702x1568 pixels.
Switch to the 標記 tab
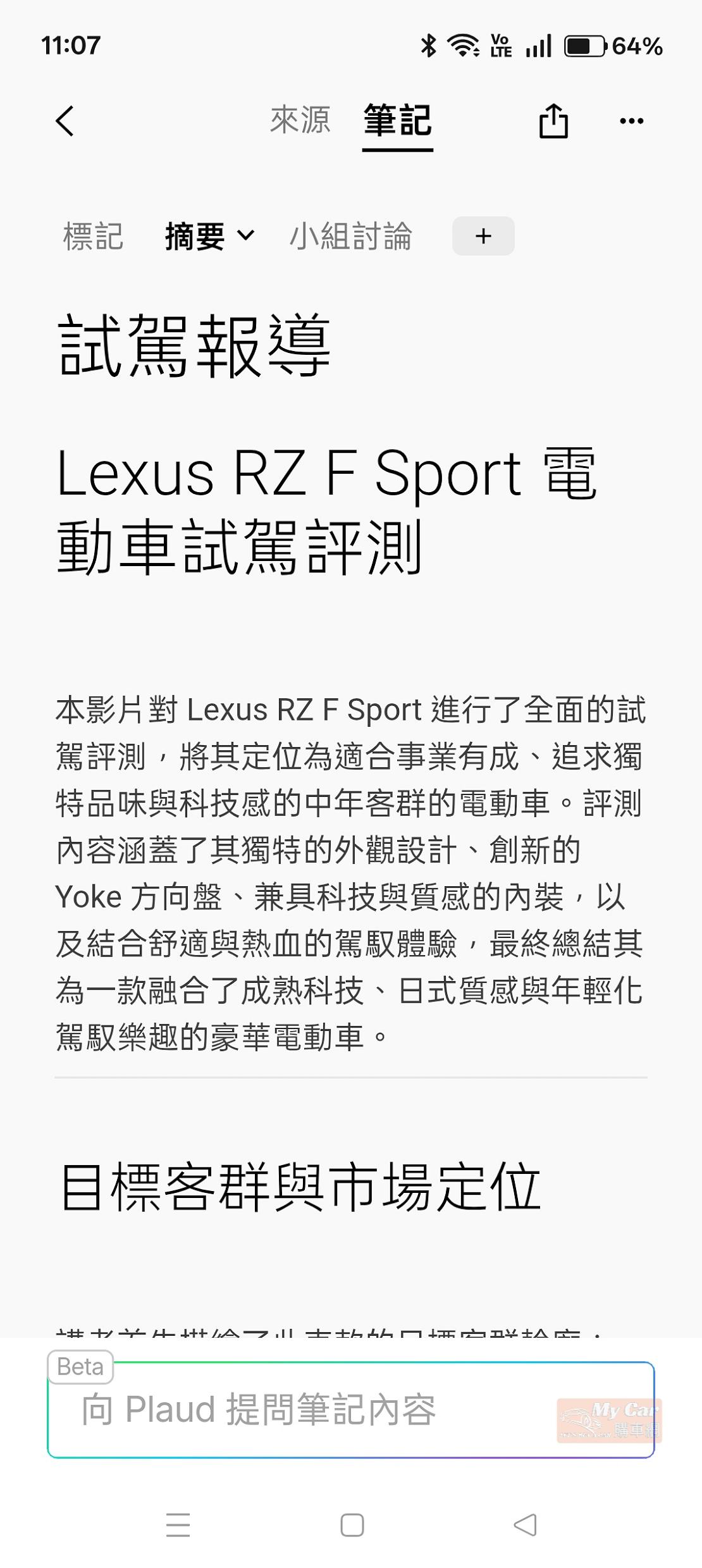coord(93,237)
